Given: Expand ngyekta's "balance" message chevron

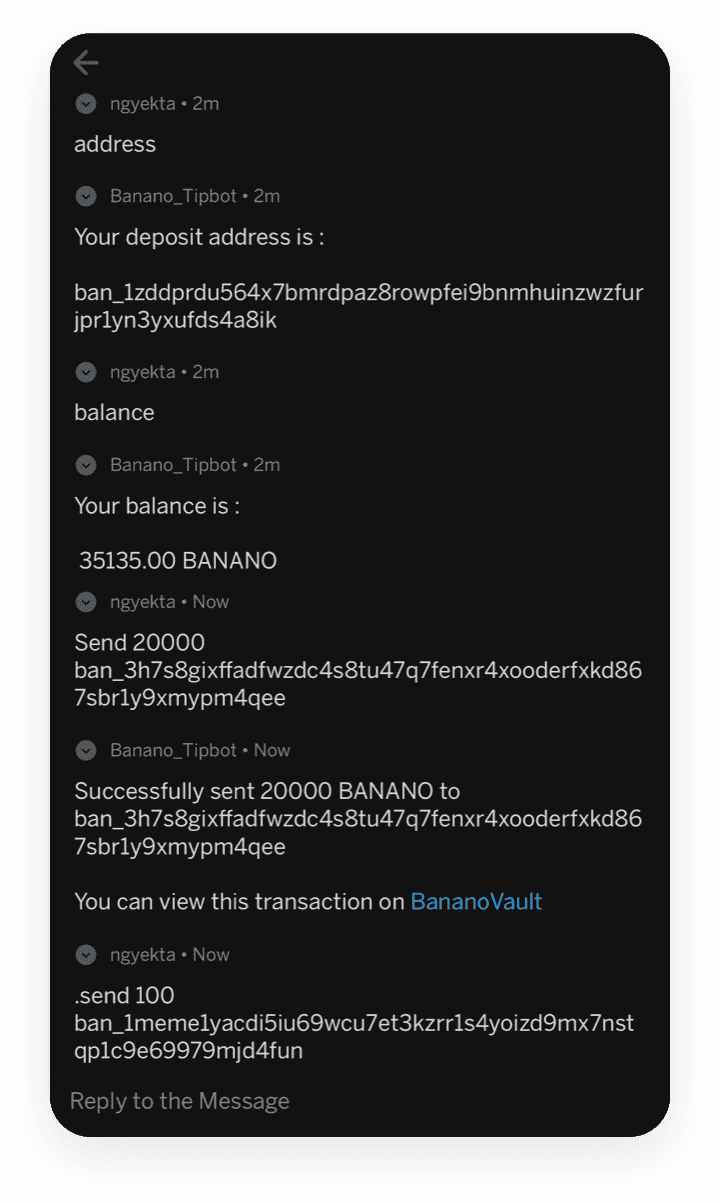Looking at the screenshot, I should point(86,372).
